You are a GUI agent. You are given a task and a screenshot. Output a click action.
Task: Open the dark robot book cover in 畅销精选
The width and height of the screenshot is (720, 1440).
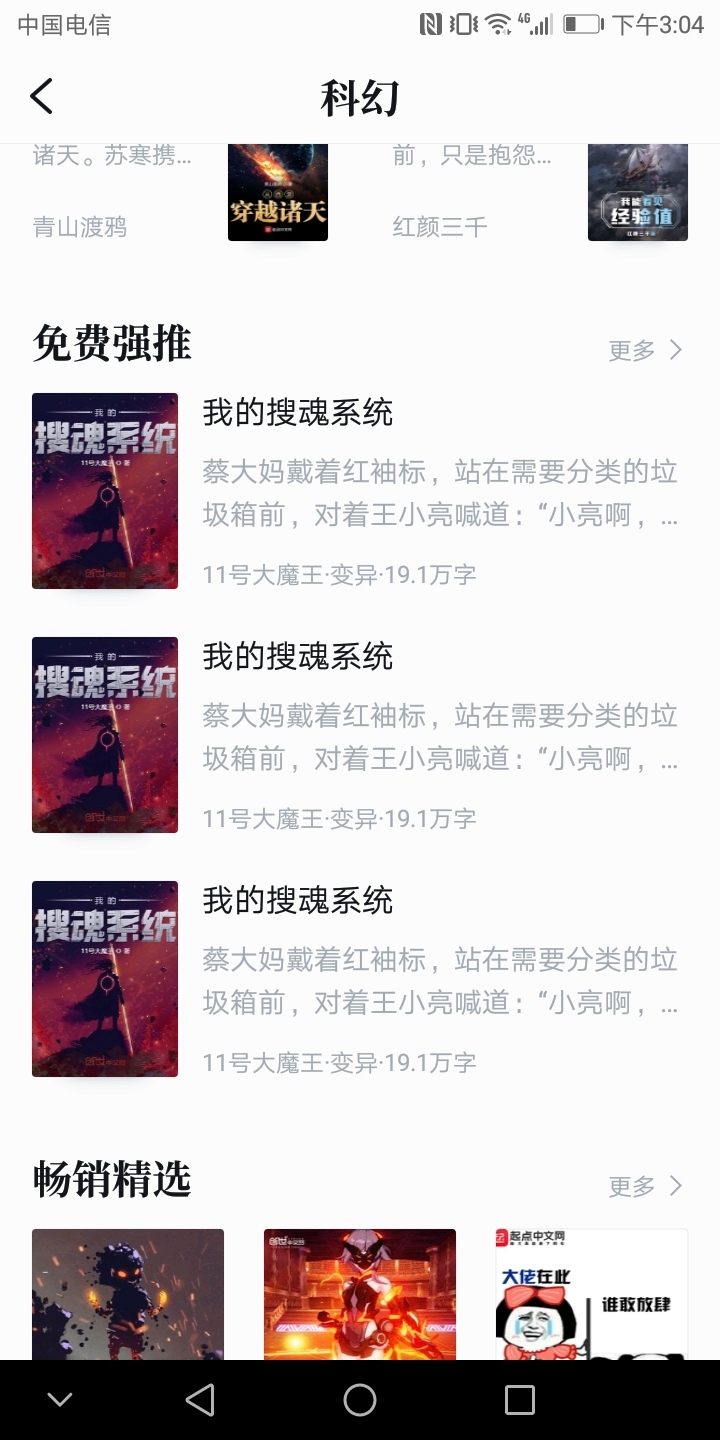[128, 1294]
